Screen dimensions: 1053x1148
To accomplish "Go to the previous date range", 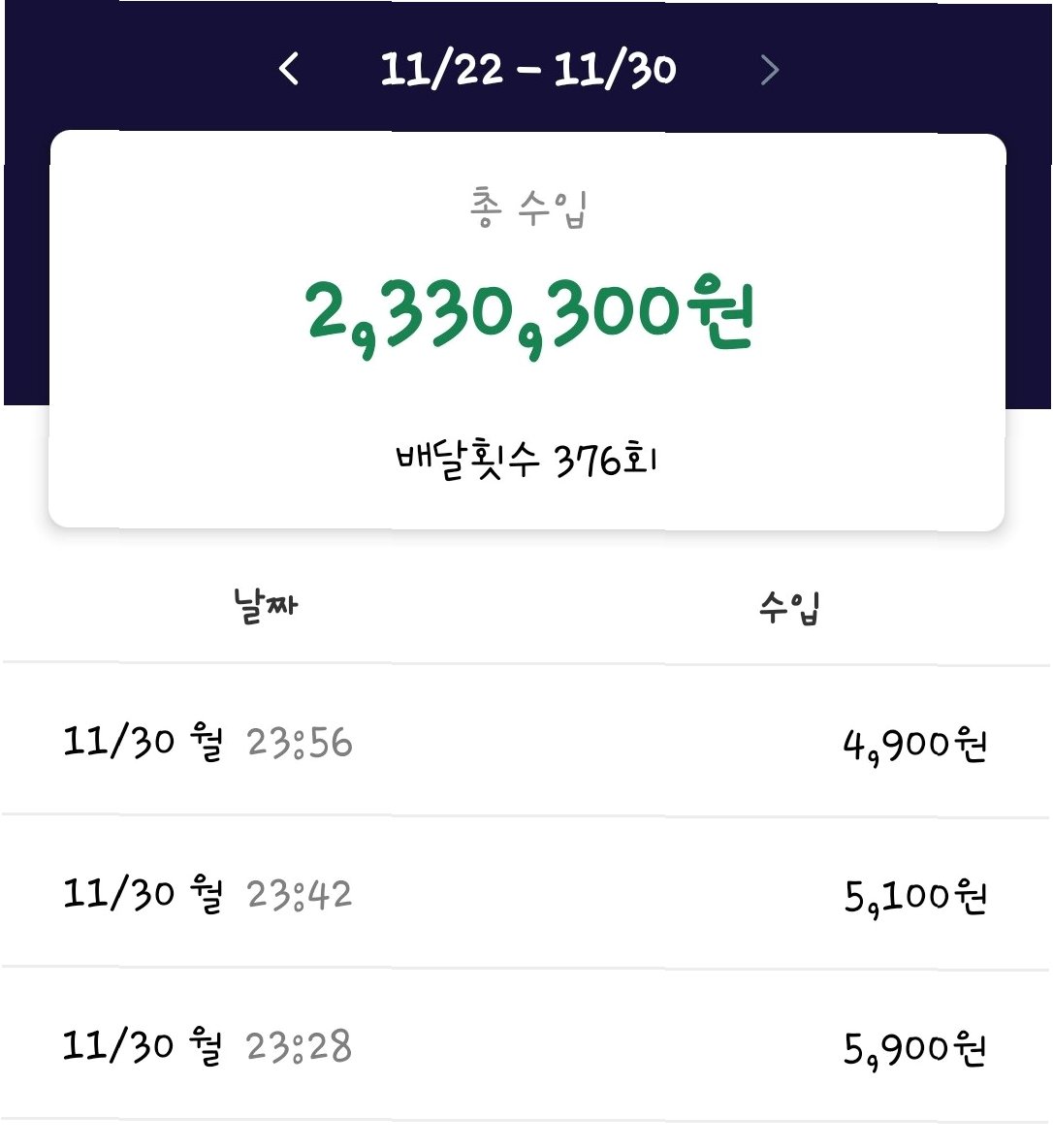I will point(289,70).
